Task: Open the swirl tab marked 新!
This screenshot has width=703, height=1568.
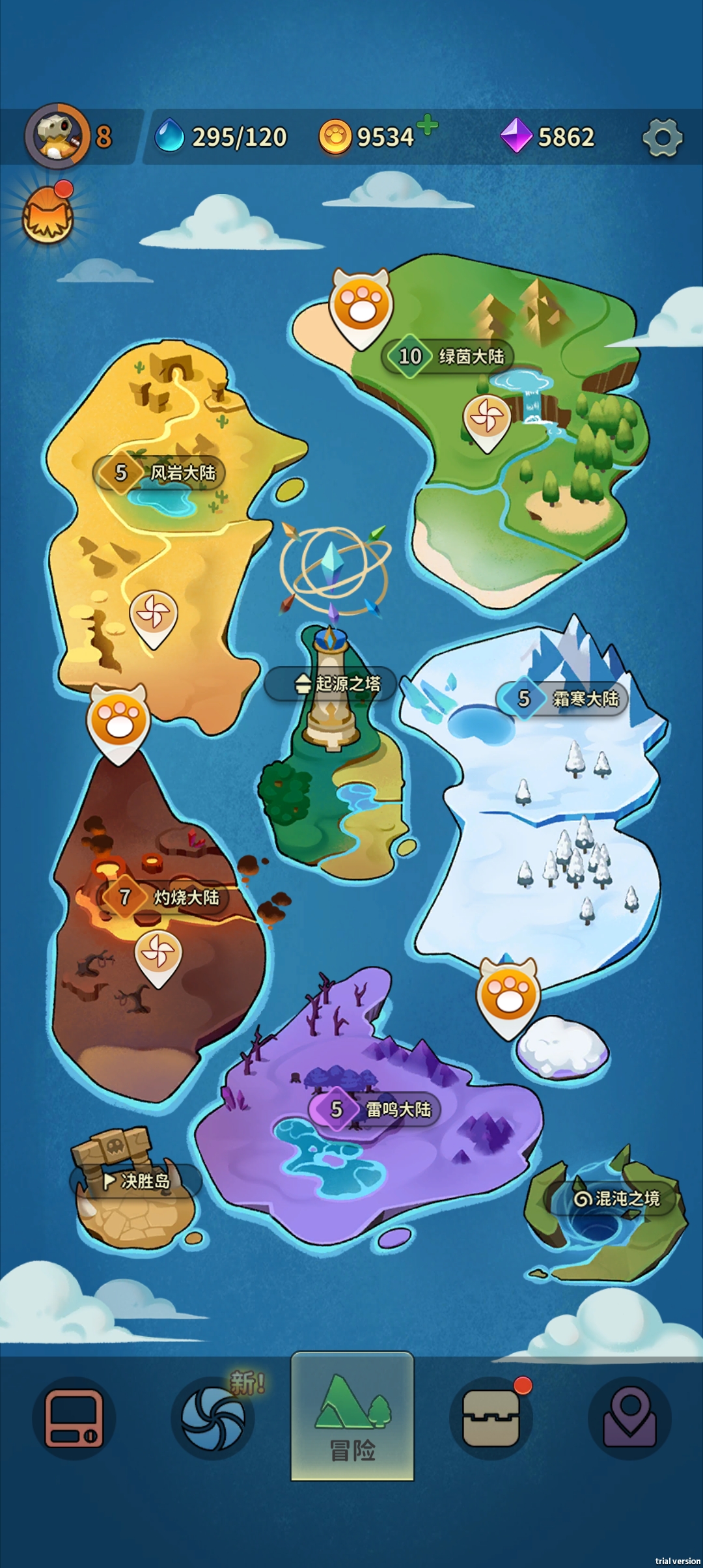Action: pyautogui.click(x=213, y=1418)
